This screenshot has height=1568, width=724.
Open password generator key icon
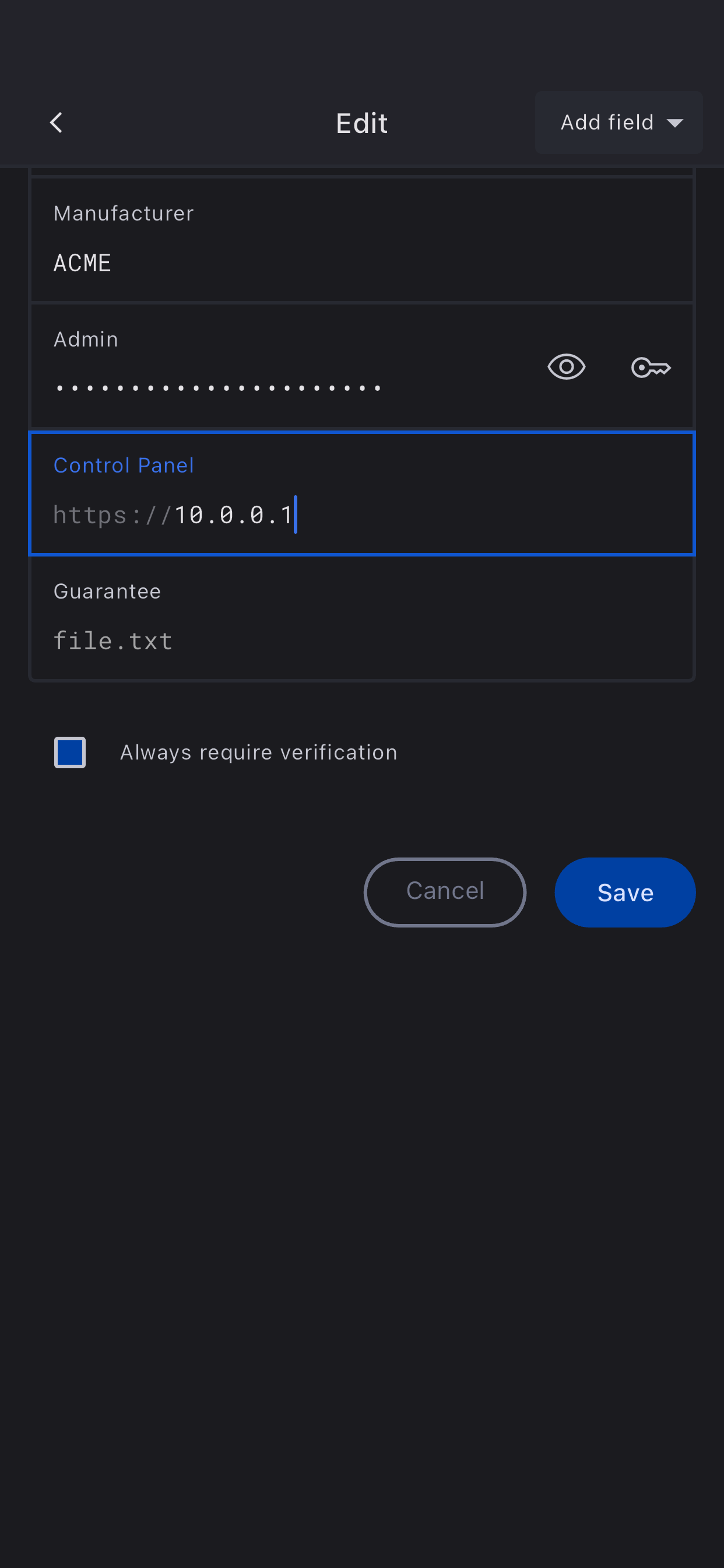(651, 367)
